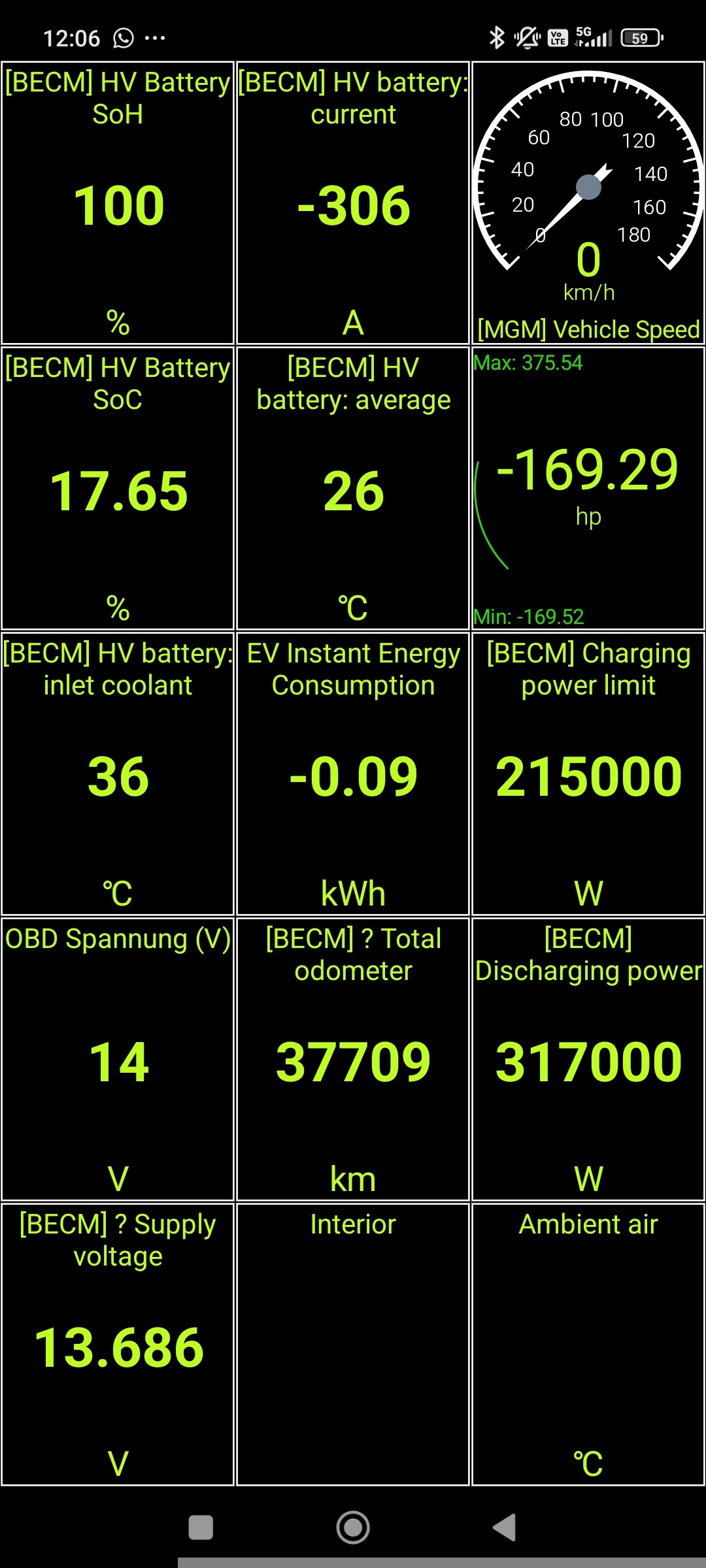The image size is (706, 1568).
Task: Select the HV battery current tile
Action: point(353,203)
